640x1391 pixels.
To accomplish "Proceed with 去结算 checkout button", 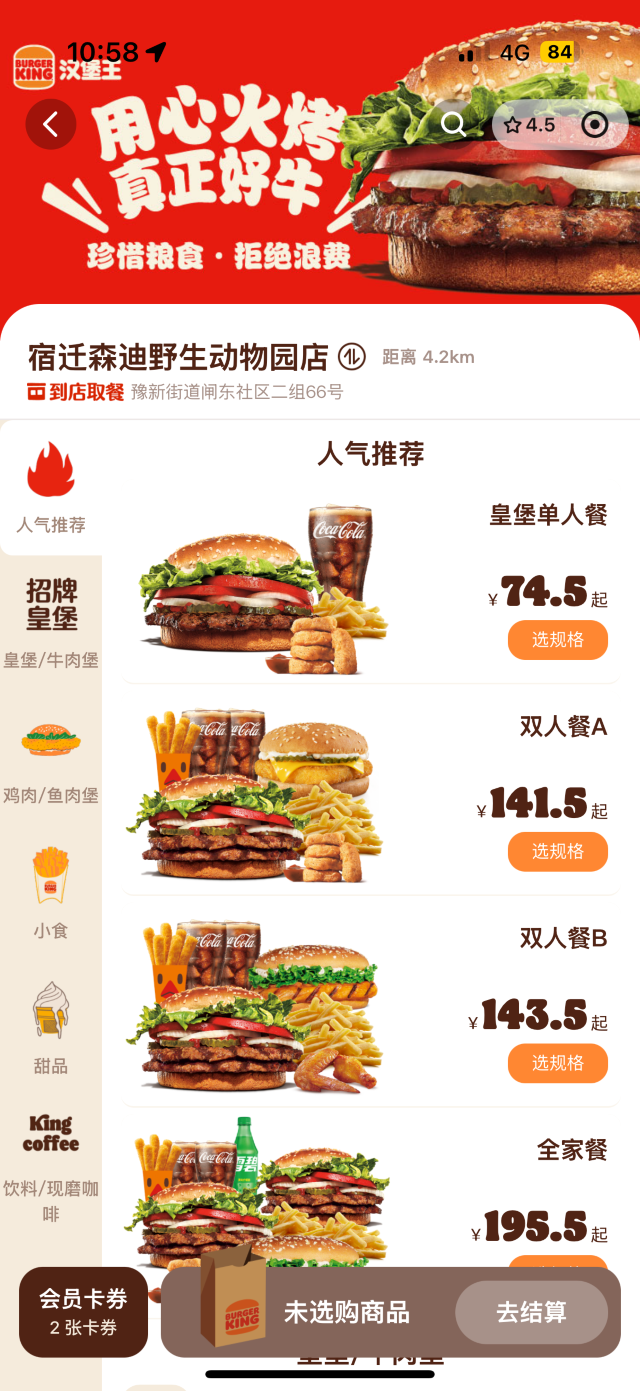I will point(531,1312).
